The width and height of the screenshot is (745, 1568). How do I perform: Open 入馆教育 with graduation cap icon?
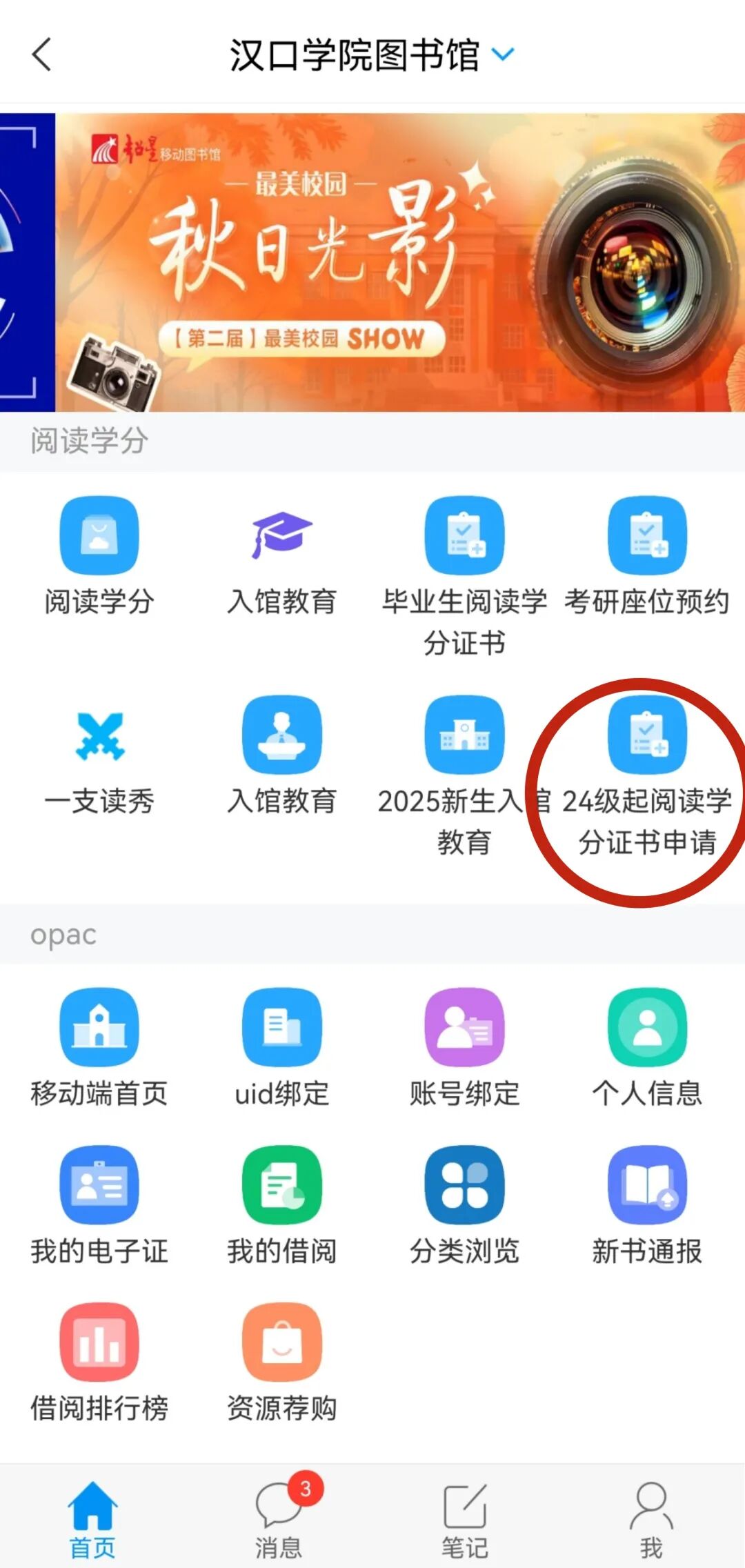(x=281, y=535)
